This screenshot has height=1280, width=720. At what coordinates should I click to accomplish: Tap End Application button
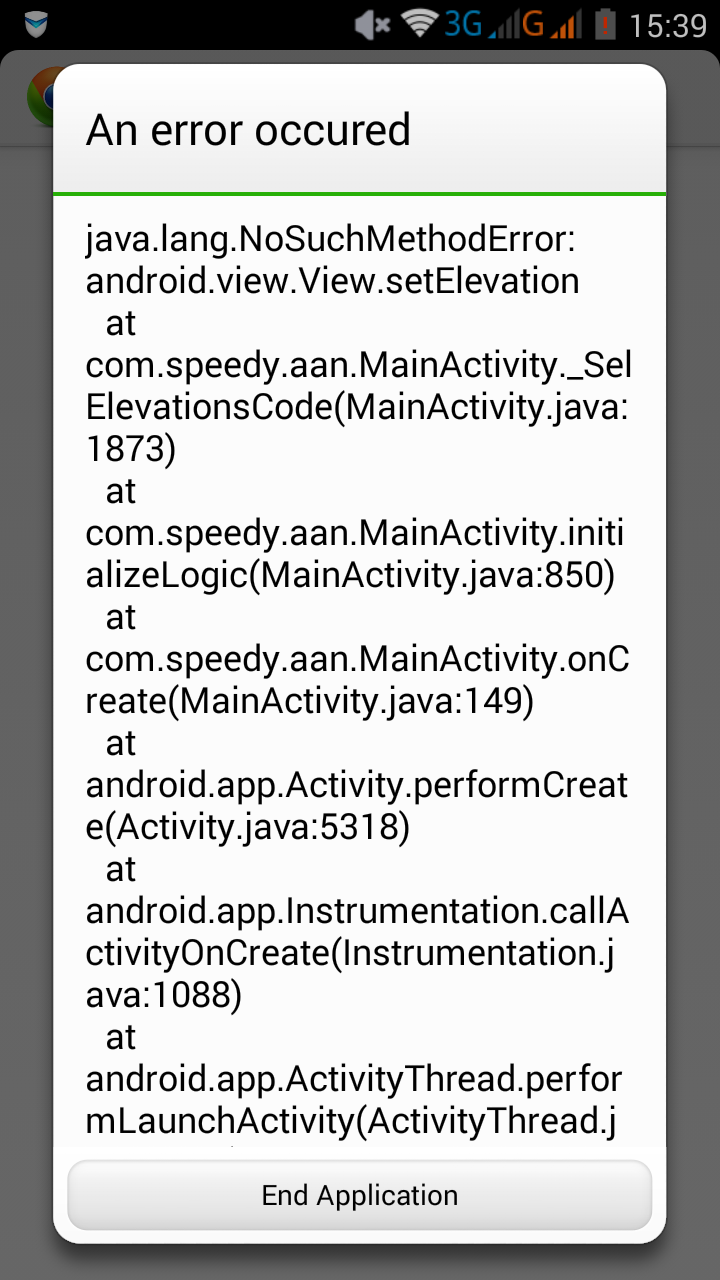click(x=360, y=1195)
